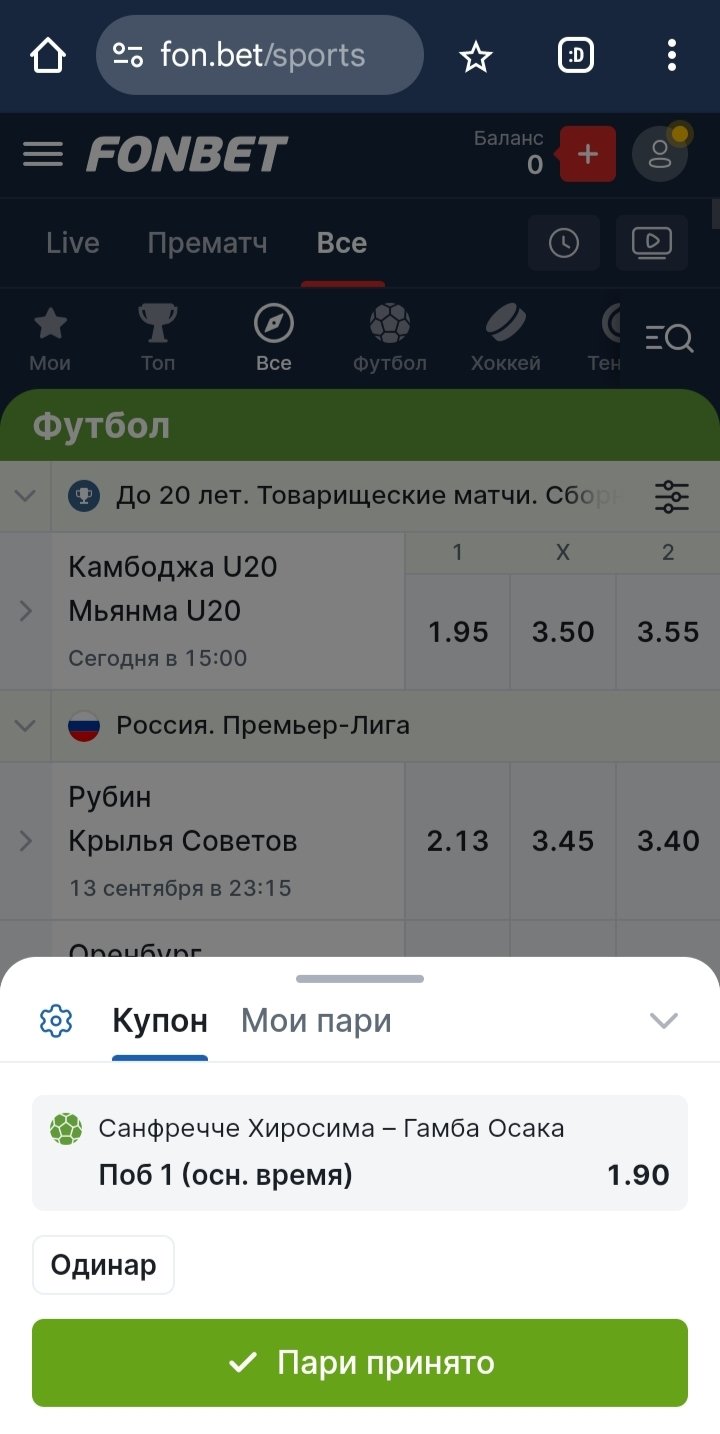Open coupon settings gear icon
The image size is (720, 1434).
56,1021
